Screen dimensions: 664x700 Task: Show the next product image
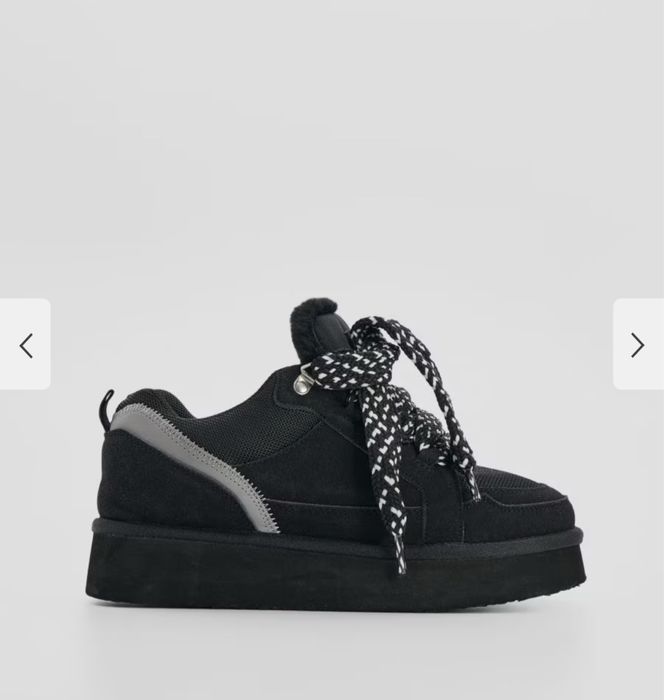point(637,345)
